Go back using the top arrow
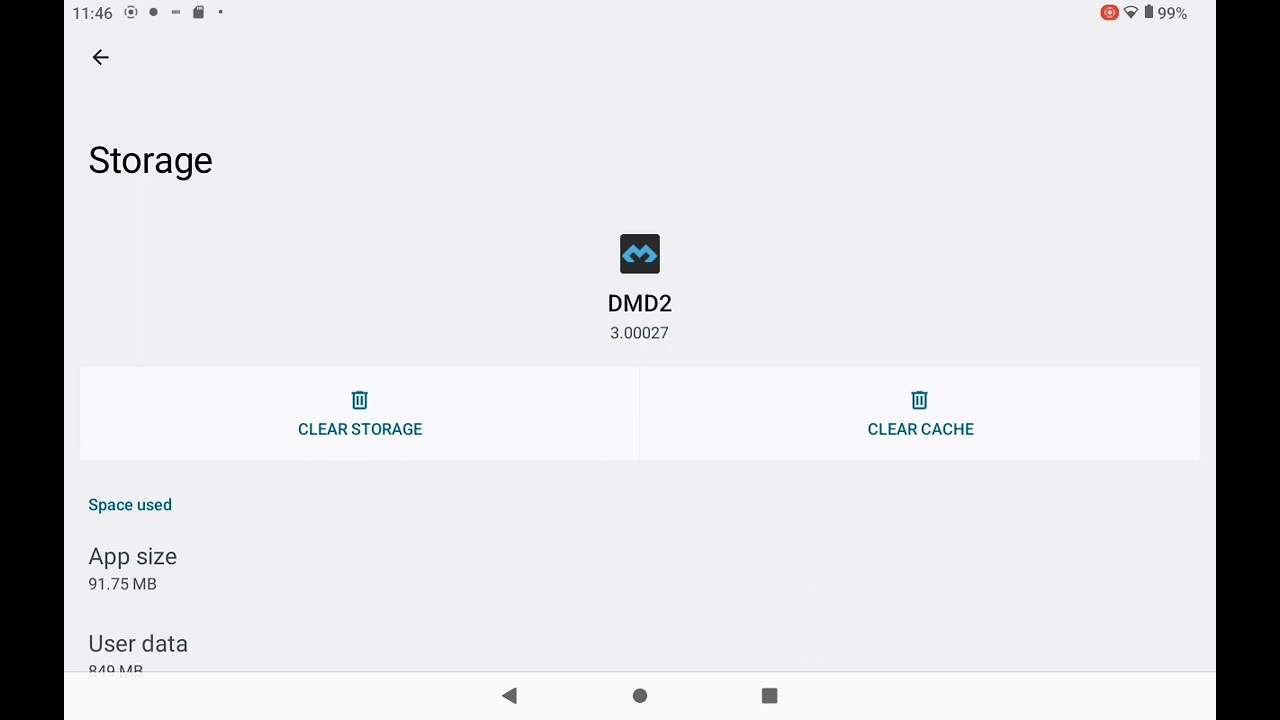This screenshot has width=1280, height=720. pyautogui.click(x=100, y=57)
